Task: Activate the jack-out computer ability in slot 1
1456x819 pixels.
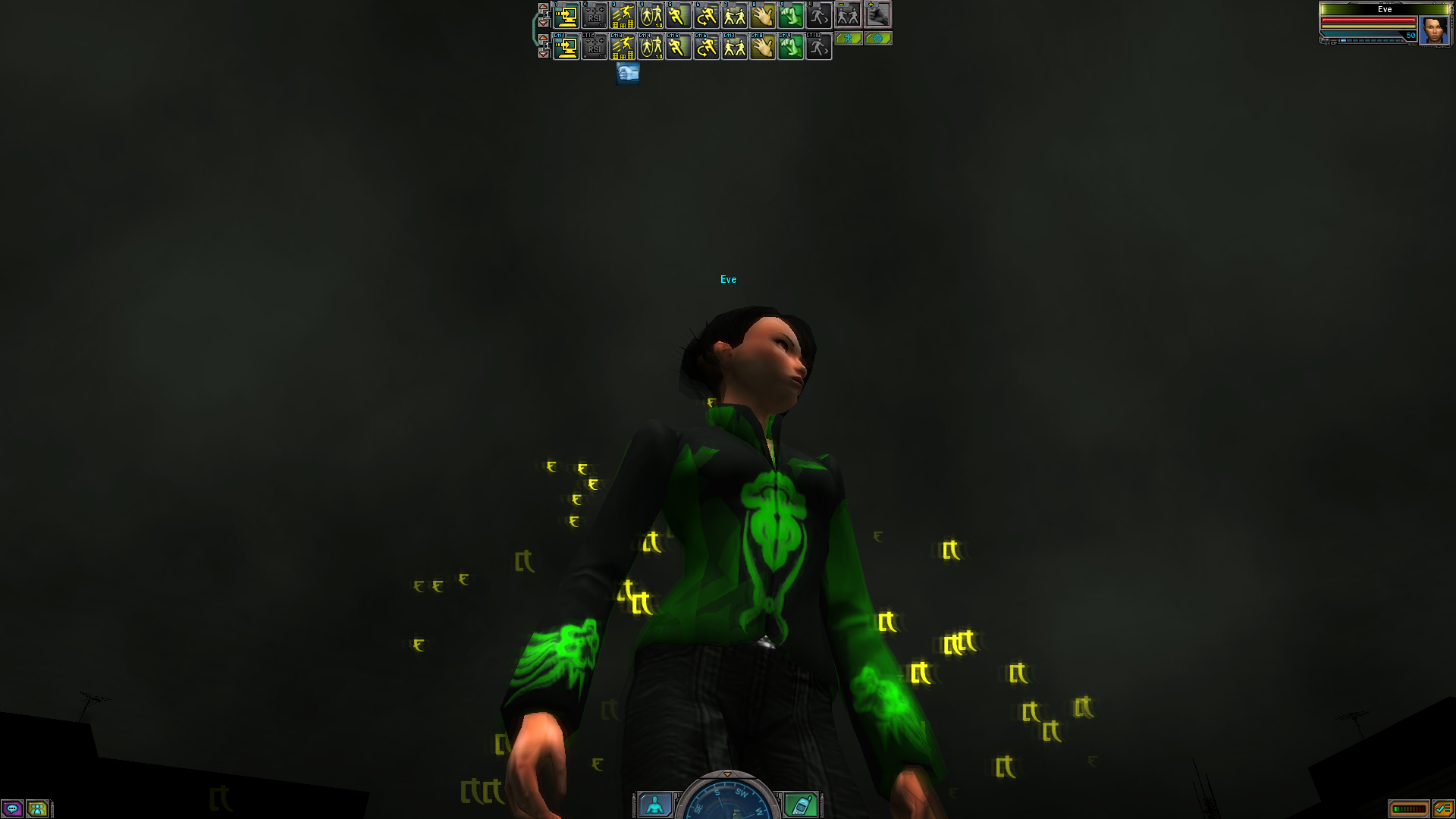Action: (x=566, y=15)
